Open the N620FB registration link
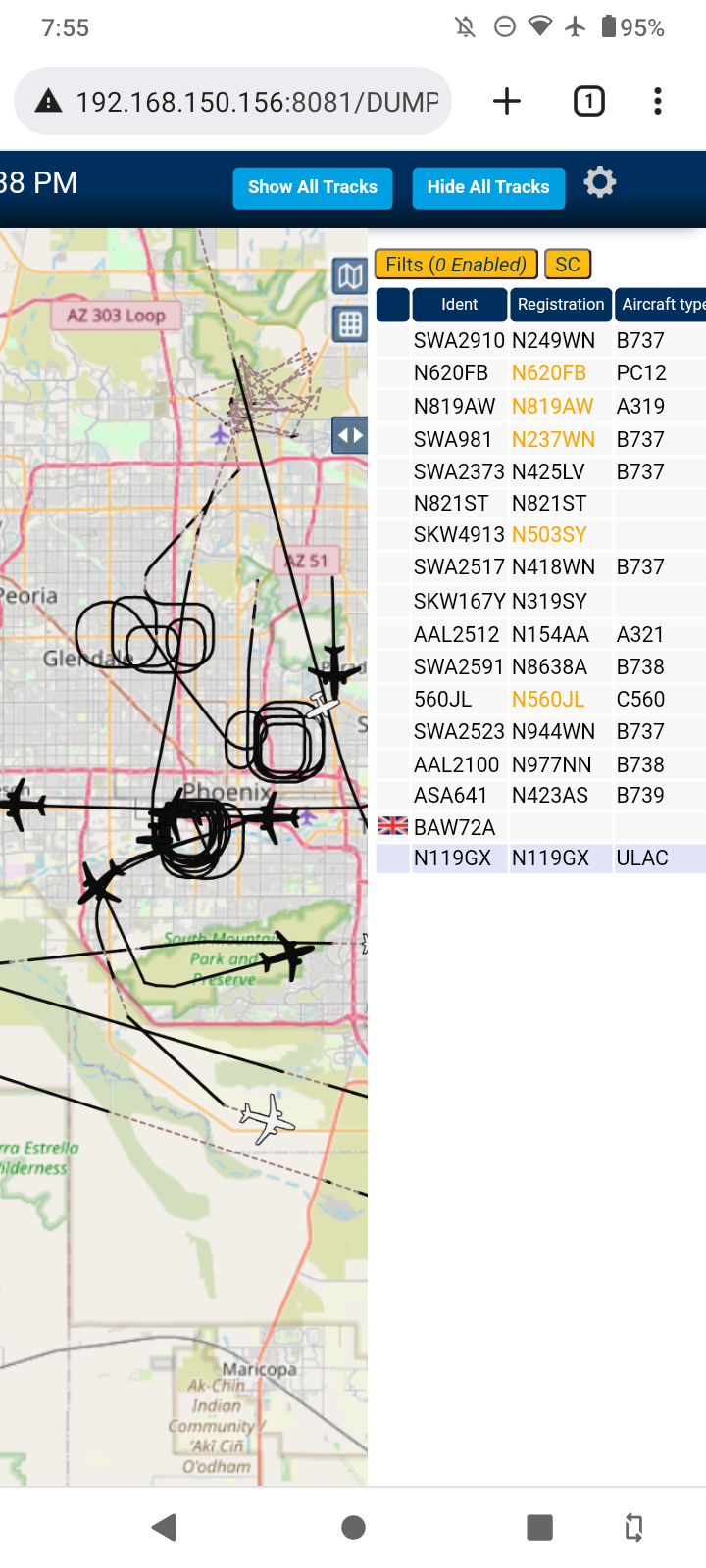 549,373
